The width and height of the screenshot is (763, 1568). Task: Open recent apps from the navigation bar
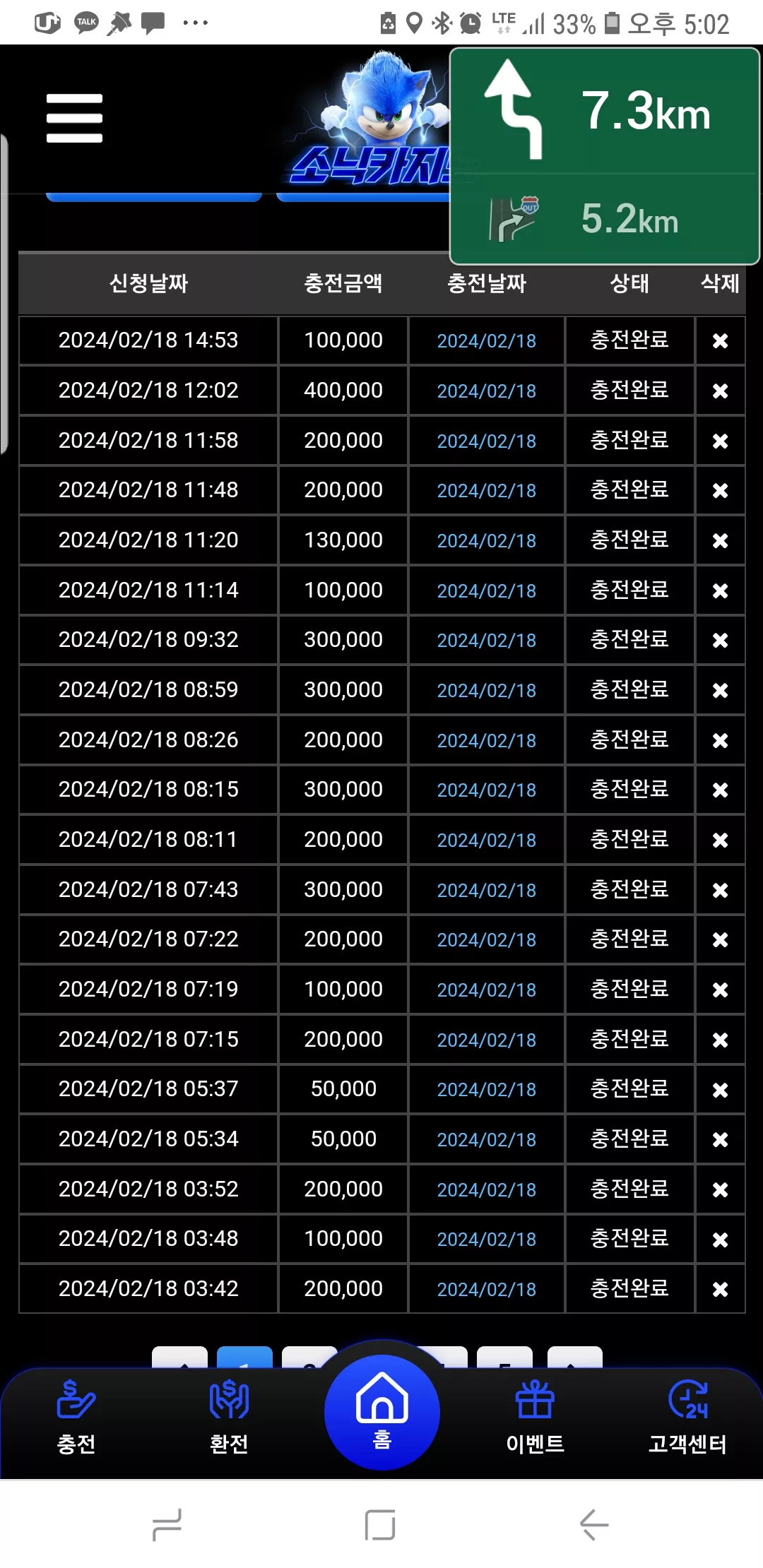[x=167, y=1524]
